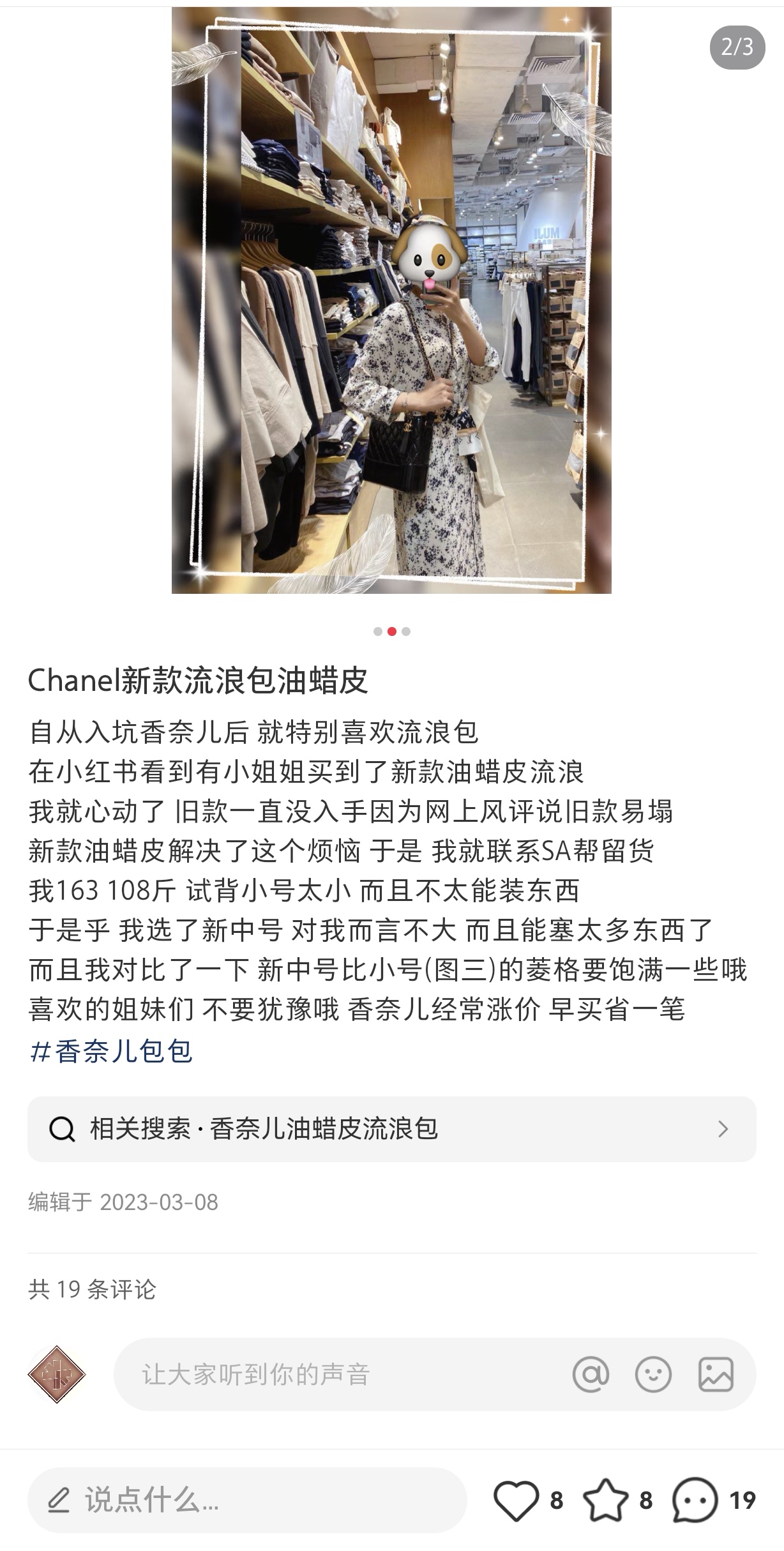
Task: Open comments via the speech bubble icon
Action: coord(695,1500)
